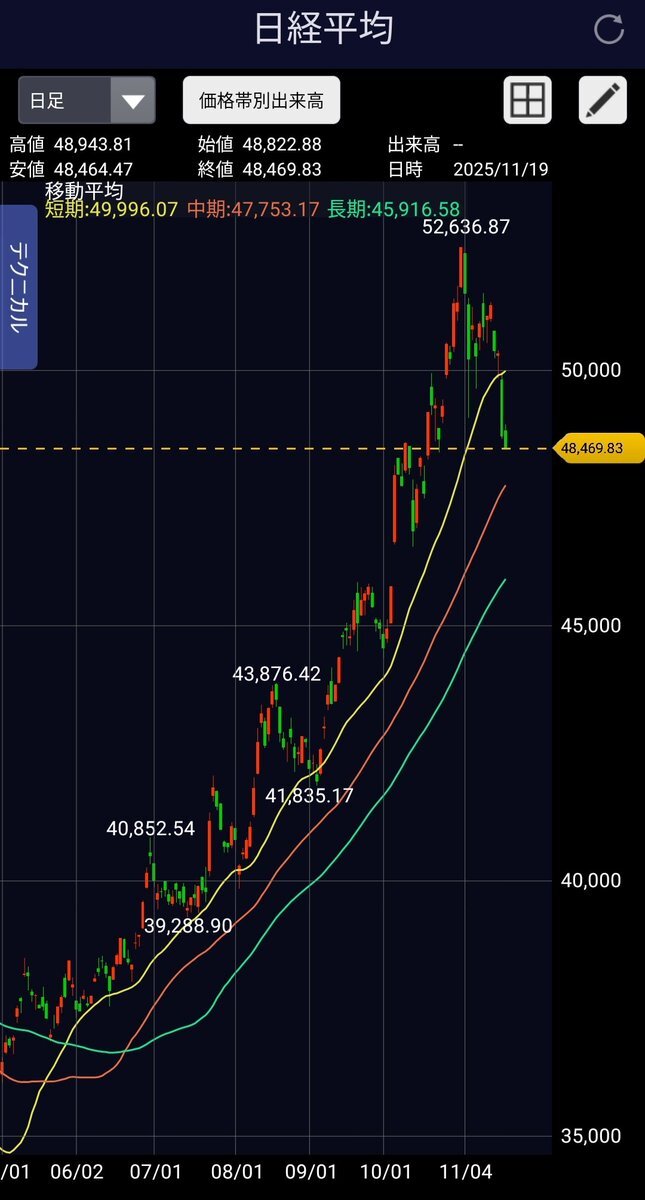Viewport: 645px width, 1200px height.
Task: Tap the 価格帯別出来高 button
Action: pos(261,100)
